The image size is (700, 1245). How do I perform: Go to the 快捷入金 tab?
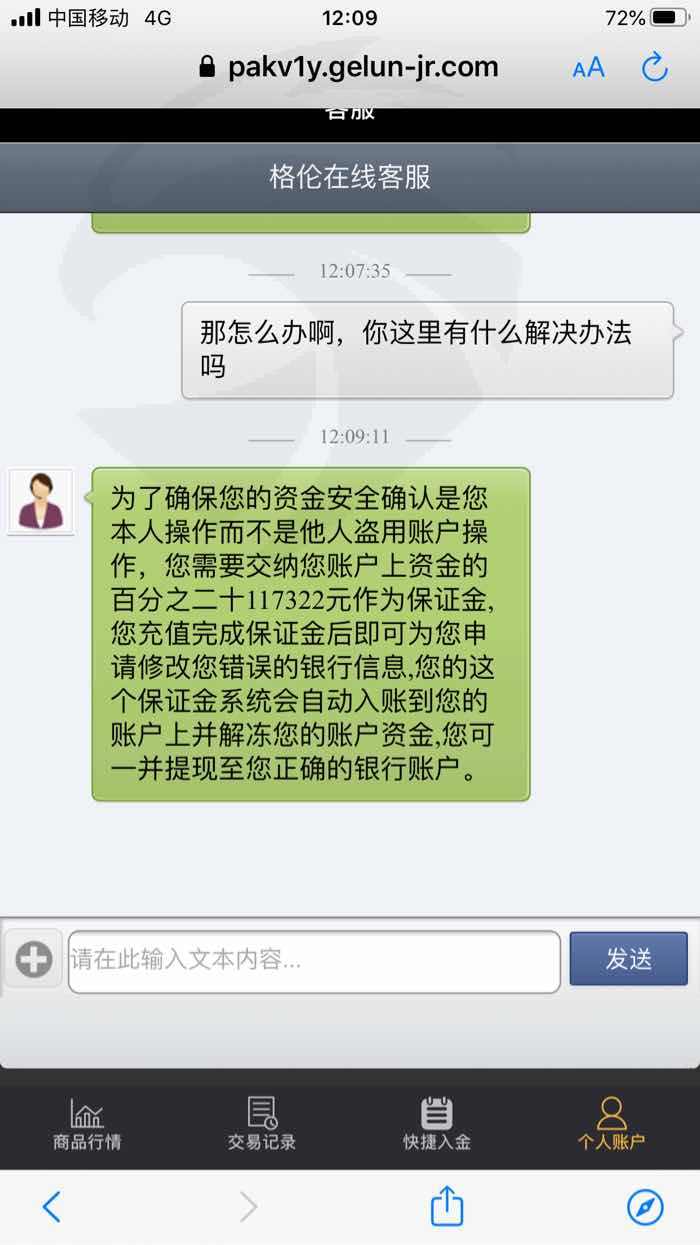point(437,1123)
